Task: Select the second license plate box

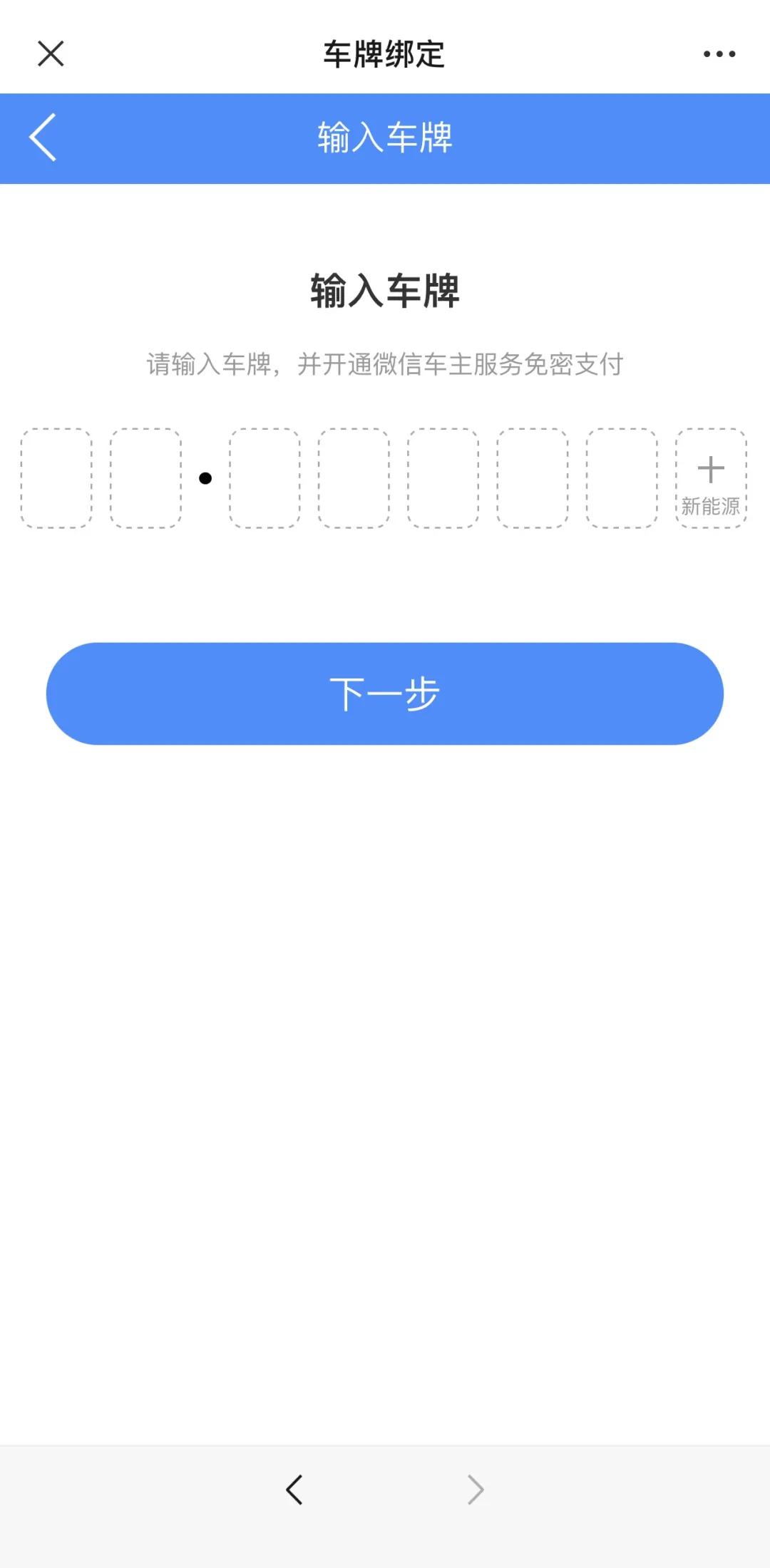Action: point(145,478)
